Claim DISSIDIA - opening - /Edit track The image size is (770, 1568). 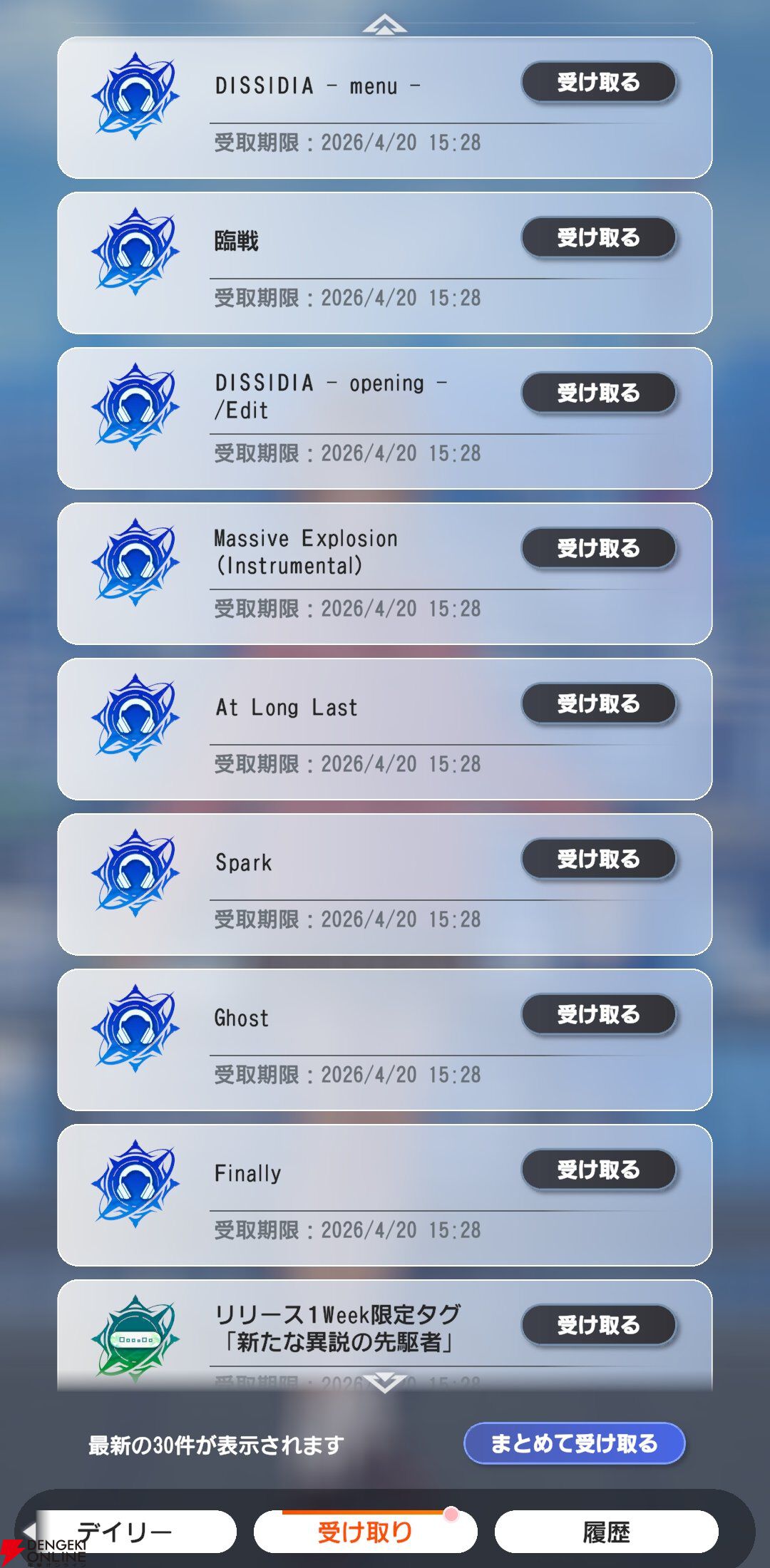coord(598,393)
